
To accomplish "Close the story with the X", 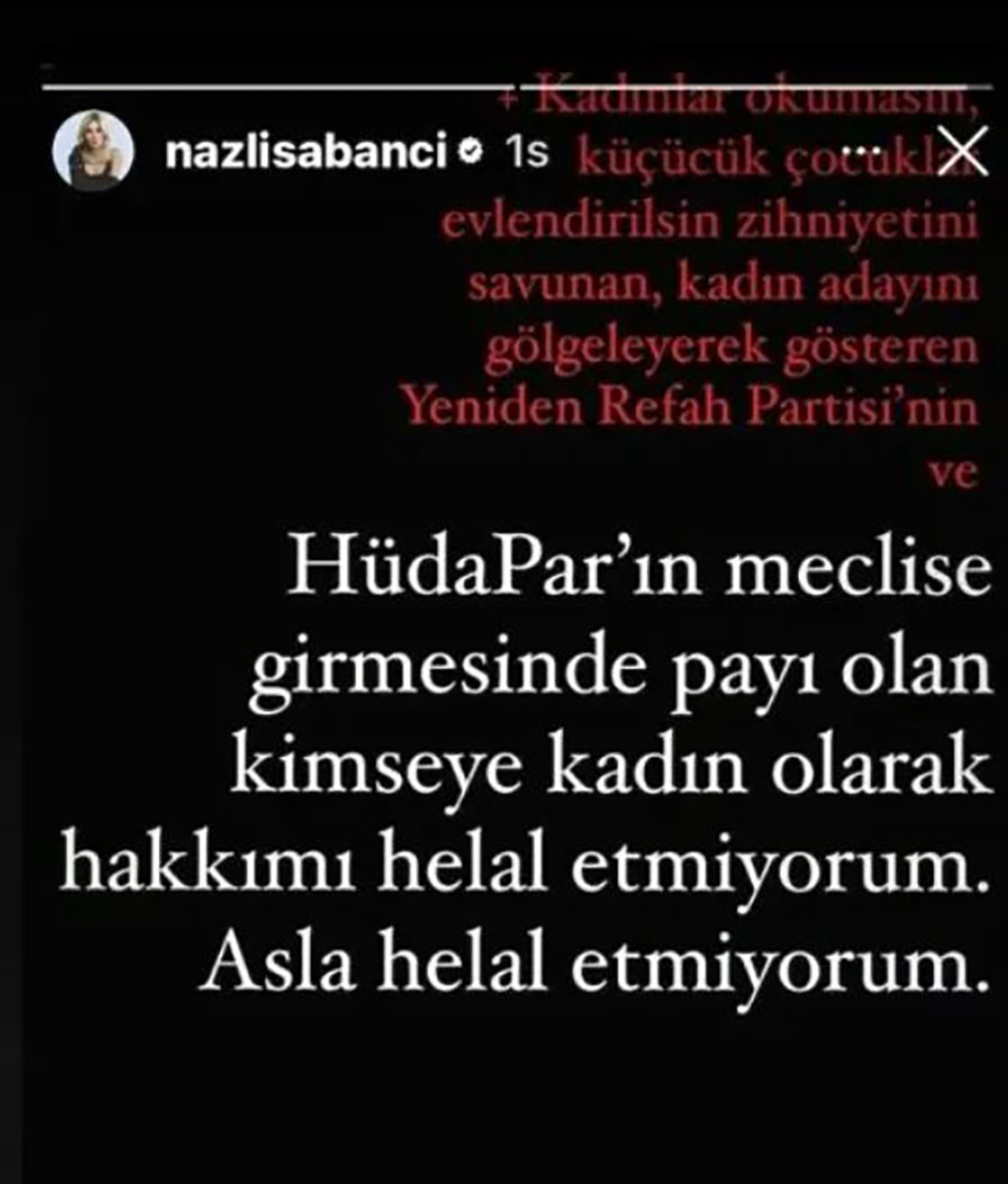I will tap(959, 152).
